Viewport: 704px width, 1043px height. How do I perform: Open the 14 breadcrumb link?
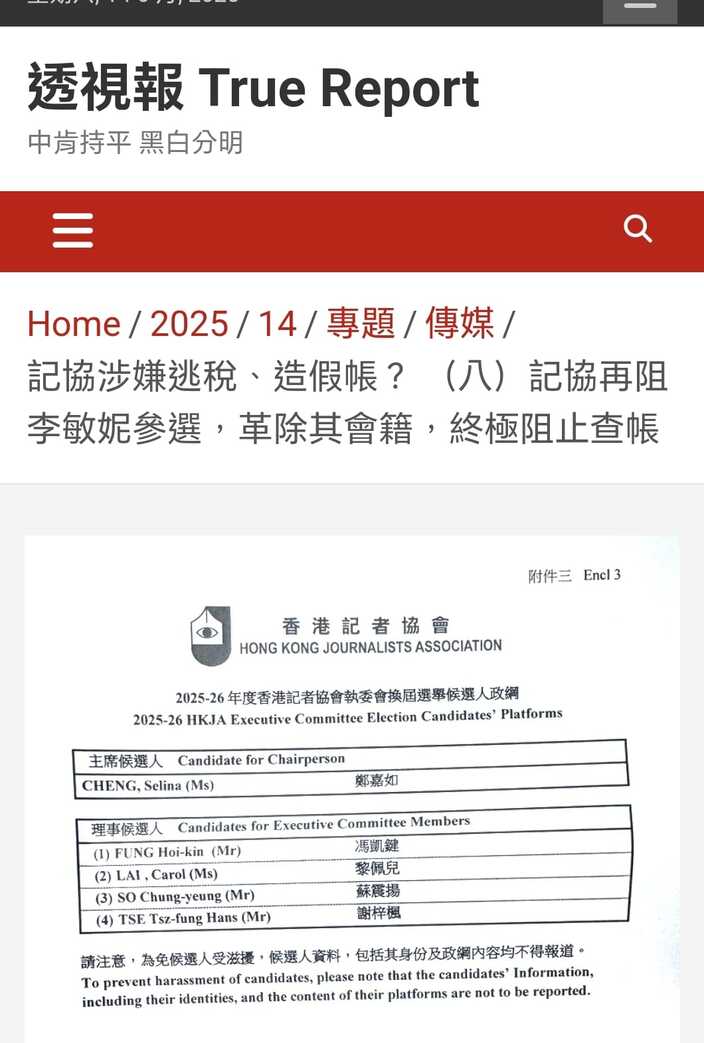pos(277,324)
